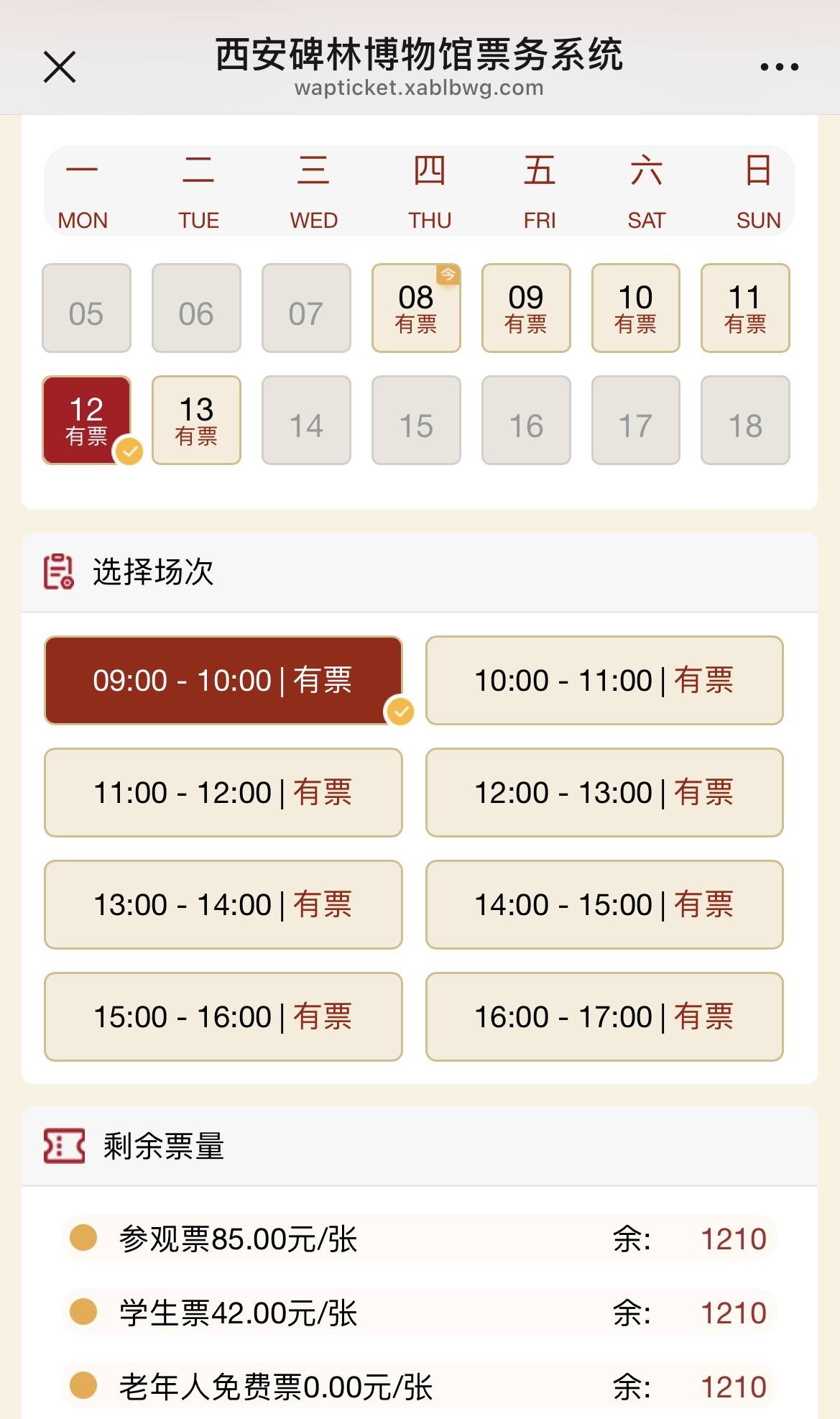Switch to date 13
This screenshot has width=840, height=1419.
click(x=196, y=420)
